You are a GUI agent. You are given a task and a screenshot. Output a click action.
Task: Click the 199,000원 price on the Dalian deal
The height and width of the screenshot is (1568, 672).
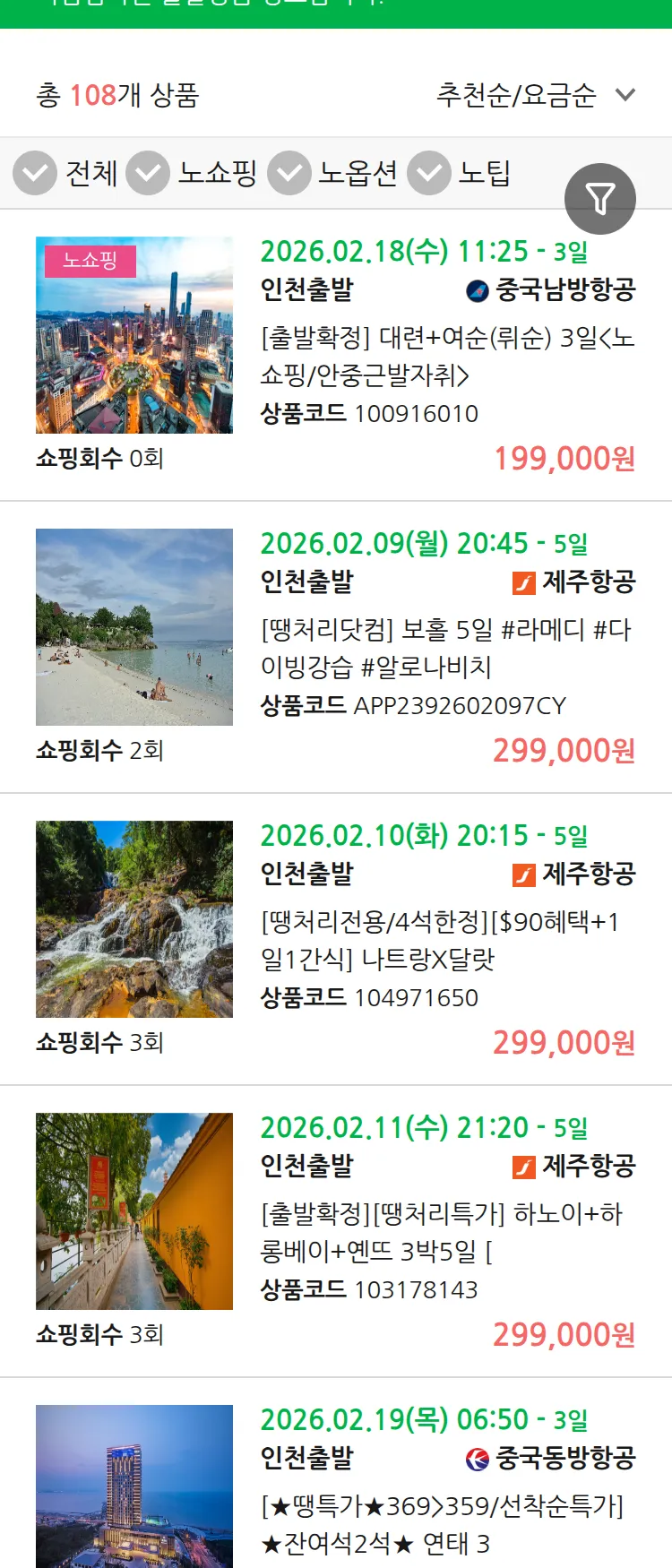565,460
